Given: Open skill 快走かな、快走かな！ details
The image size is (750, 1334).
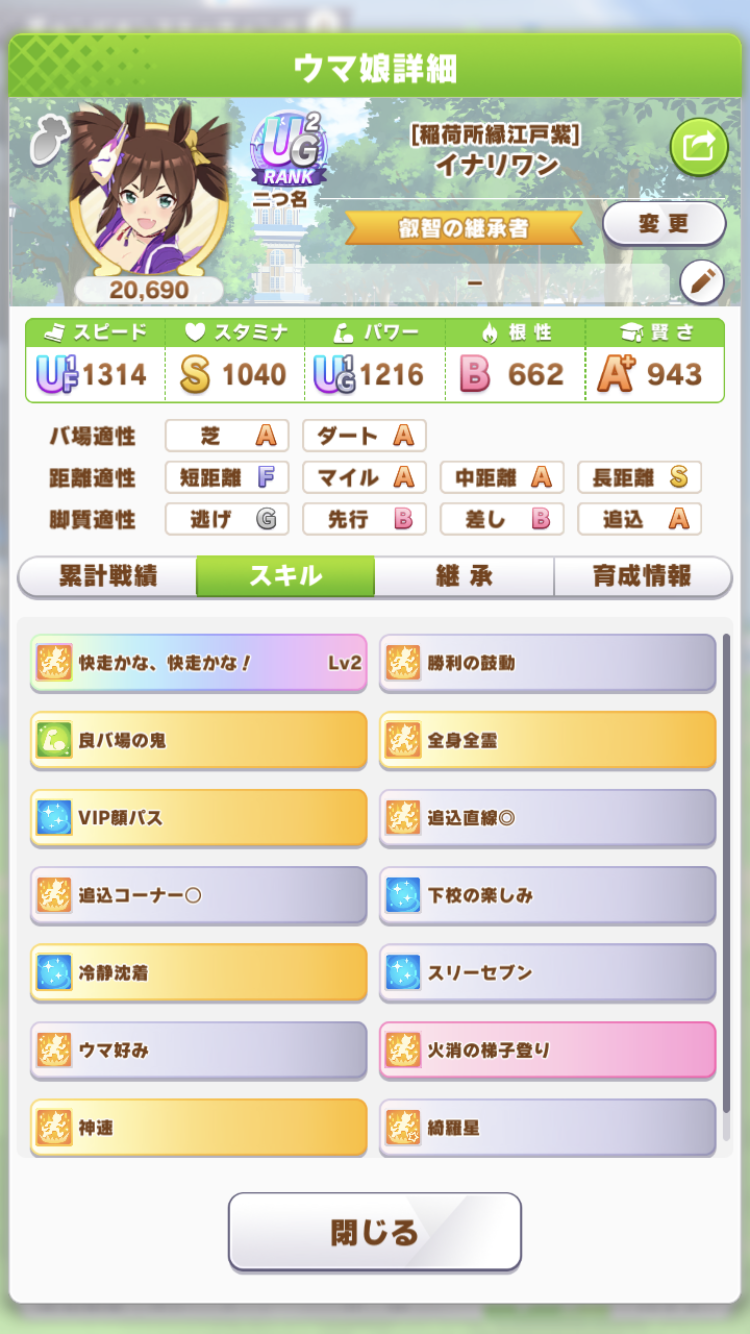Looking at the screenshot, I should 198,663.
